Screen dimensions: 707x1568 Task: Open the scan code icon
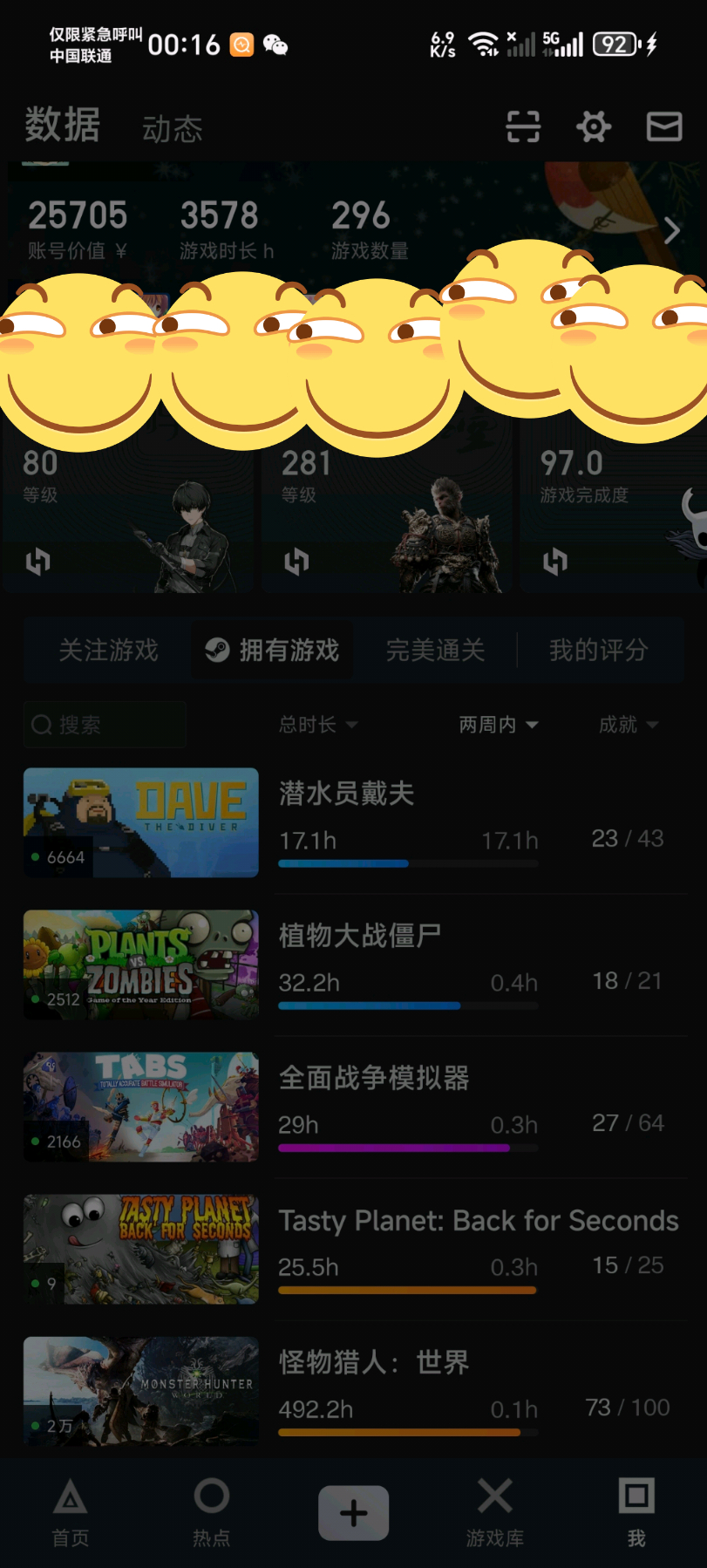pos(523,127)
